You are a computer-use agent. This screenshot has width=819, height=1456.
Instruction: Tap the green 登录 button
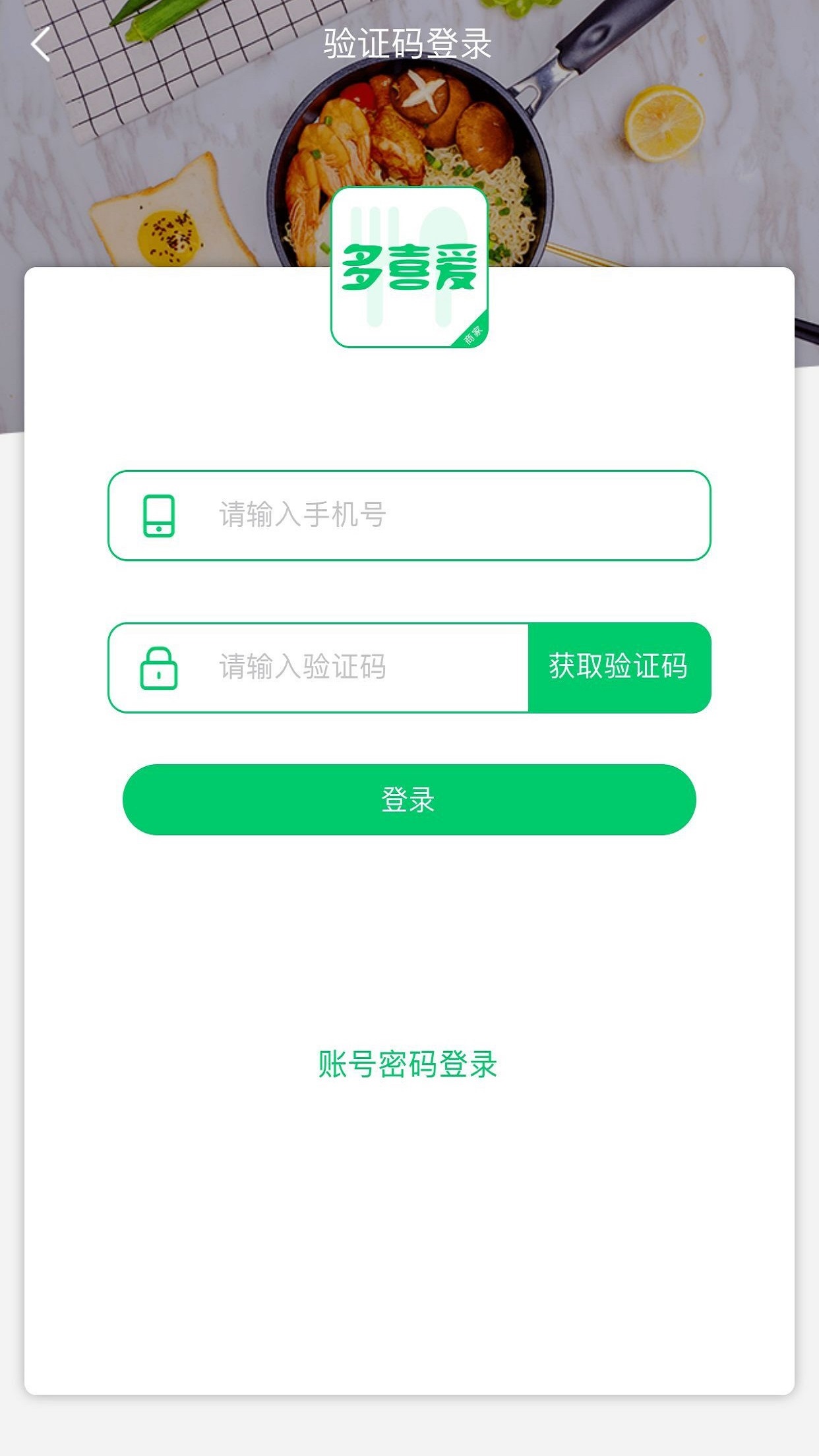pos(409,799)
